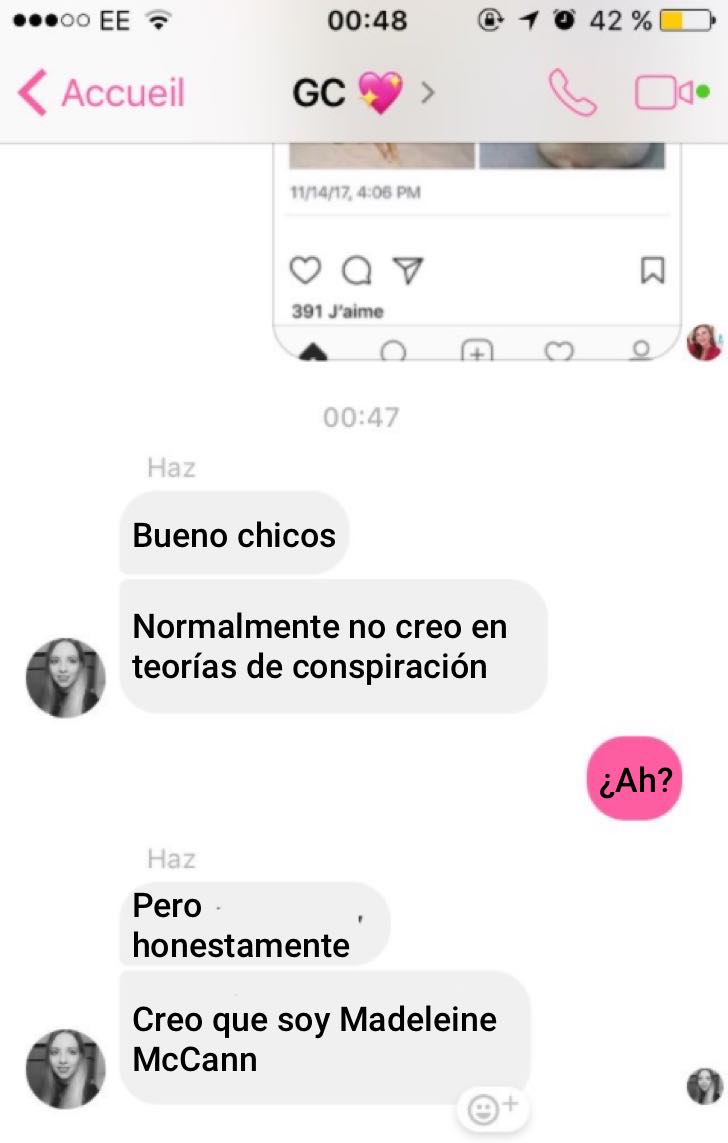
Task: Start a voice call
Action: point(573,93)
